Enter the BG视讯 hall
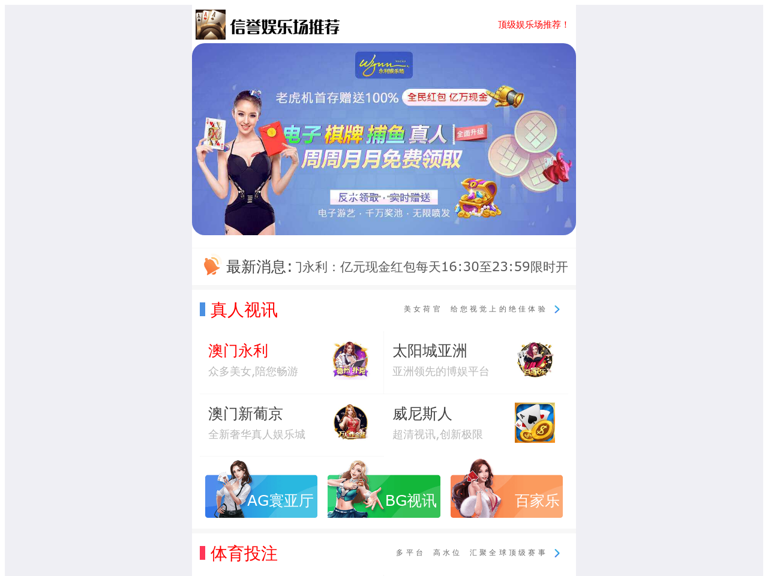The height and width of the screenshot is (576, 768). click(384, 497)
